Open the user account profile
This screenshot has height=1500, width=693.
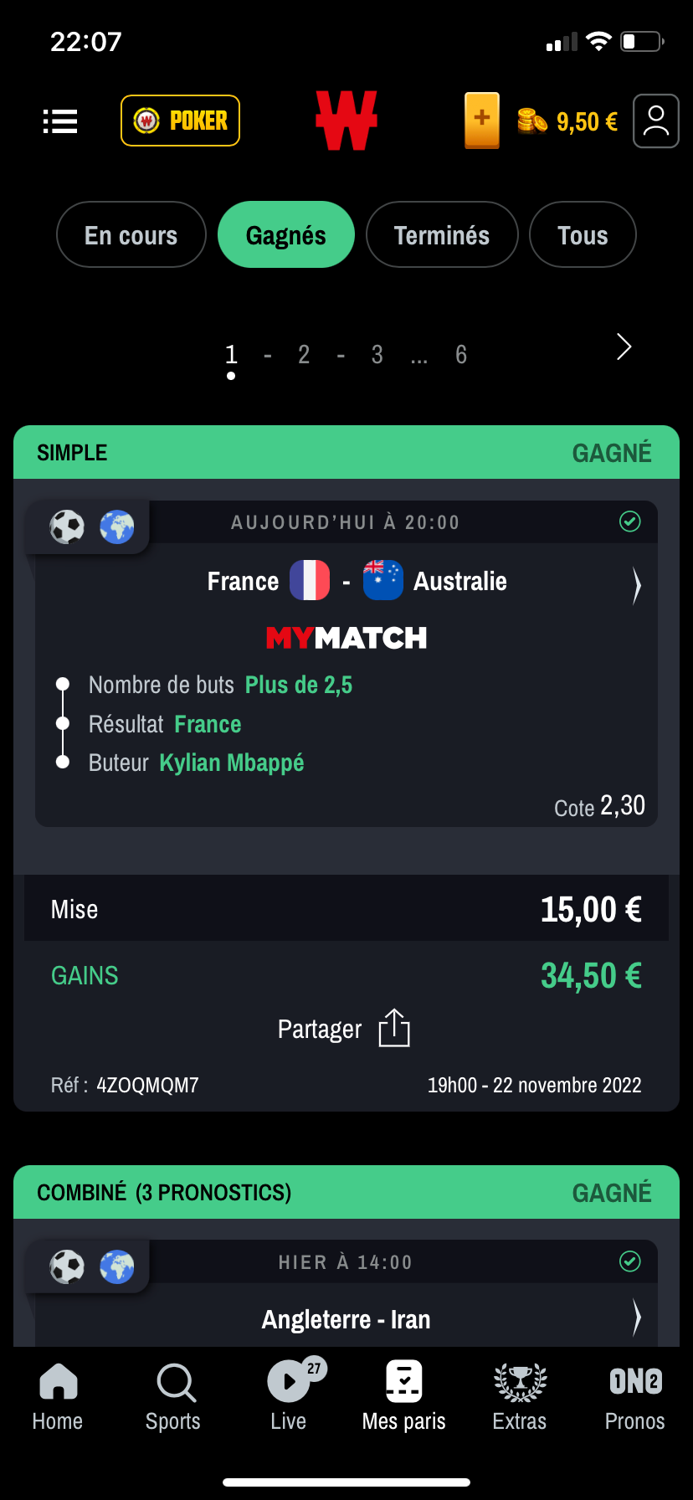656,121
